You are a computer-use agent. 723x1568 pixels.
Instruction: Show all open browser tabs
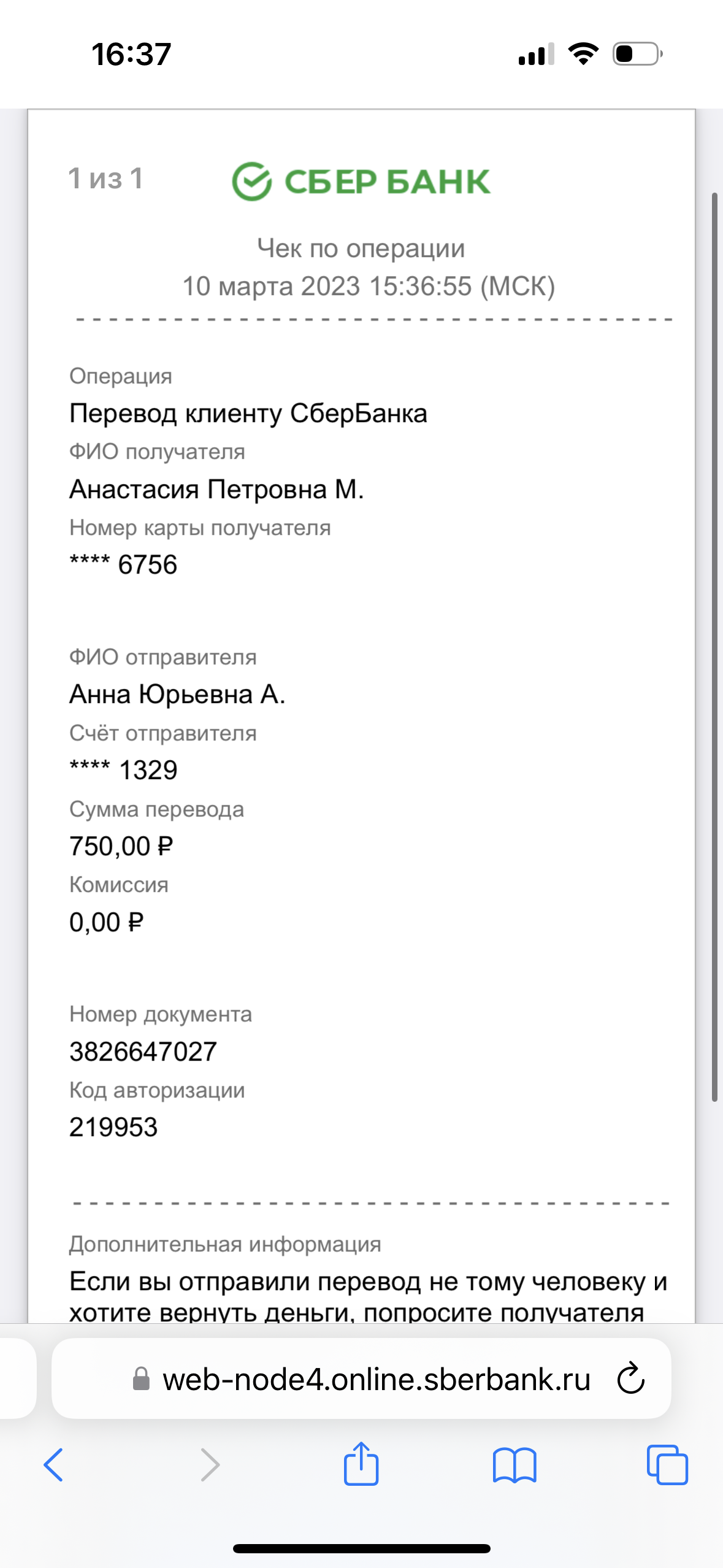[x=667, y=1465]
